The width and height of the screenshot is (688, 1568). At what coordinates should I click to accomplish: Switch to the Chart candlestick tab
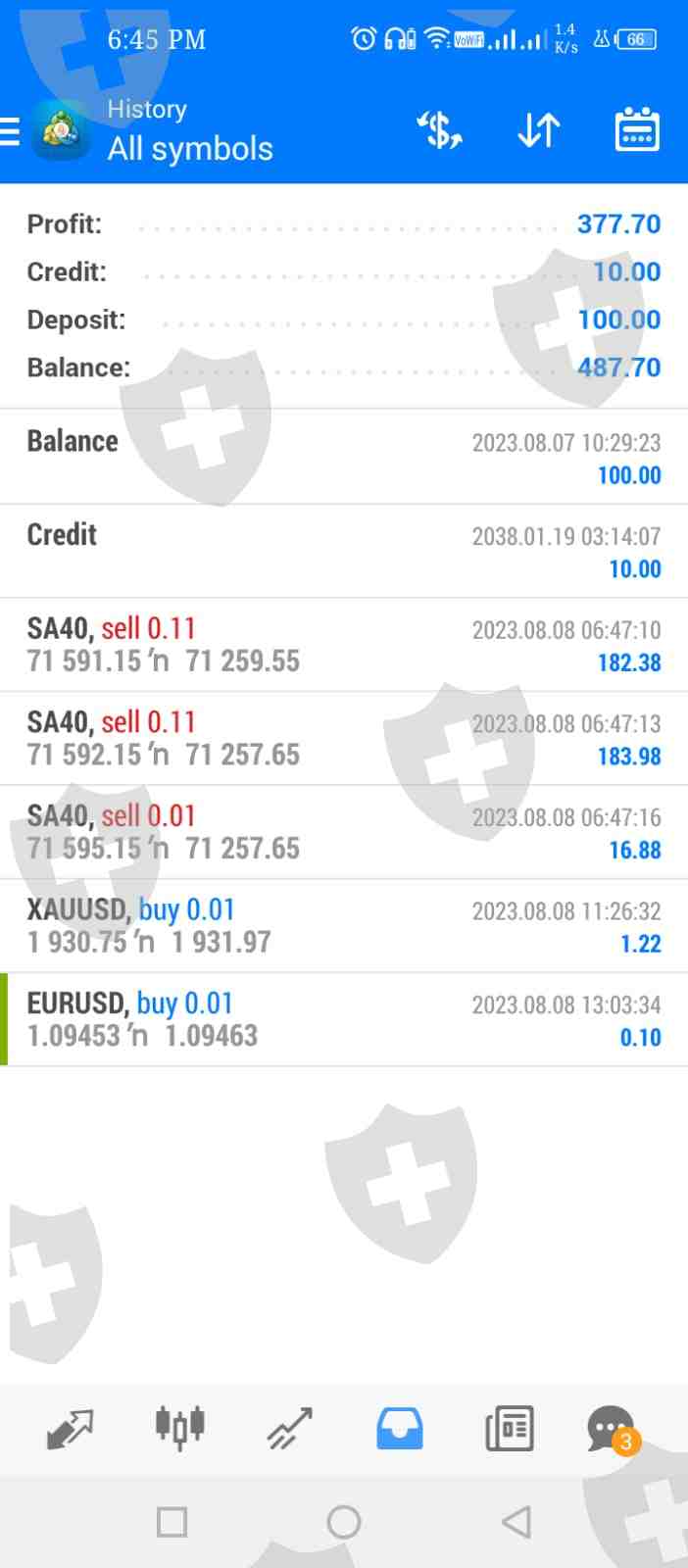coord(179,1429)
